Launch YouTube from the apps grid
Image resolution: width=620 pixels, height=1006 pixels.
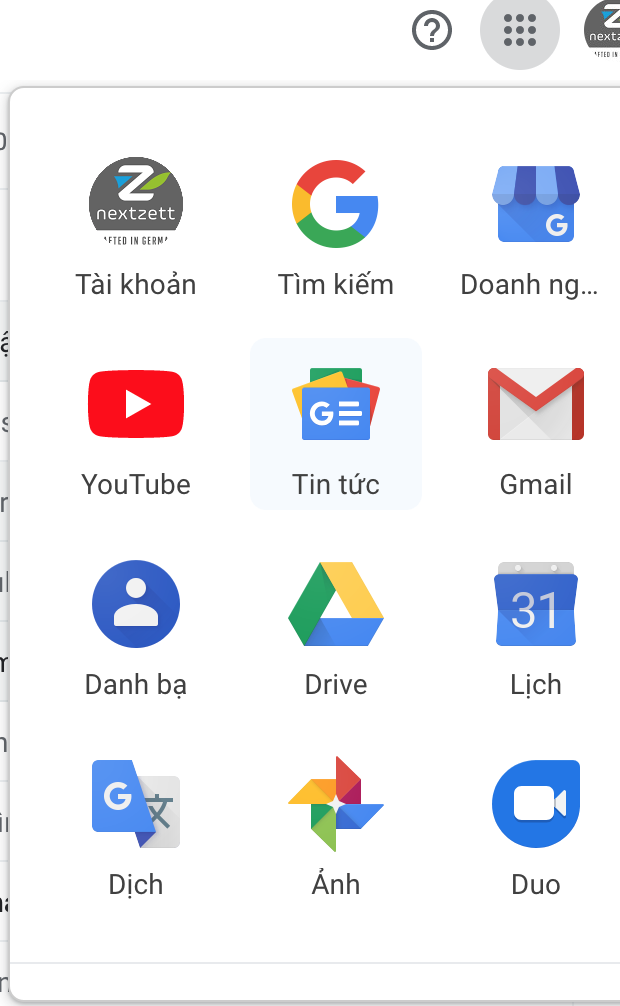tap(136, 424)
